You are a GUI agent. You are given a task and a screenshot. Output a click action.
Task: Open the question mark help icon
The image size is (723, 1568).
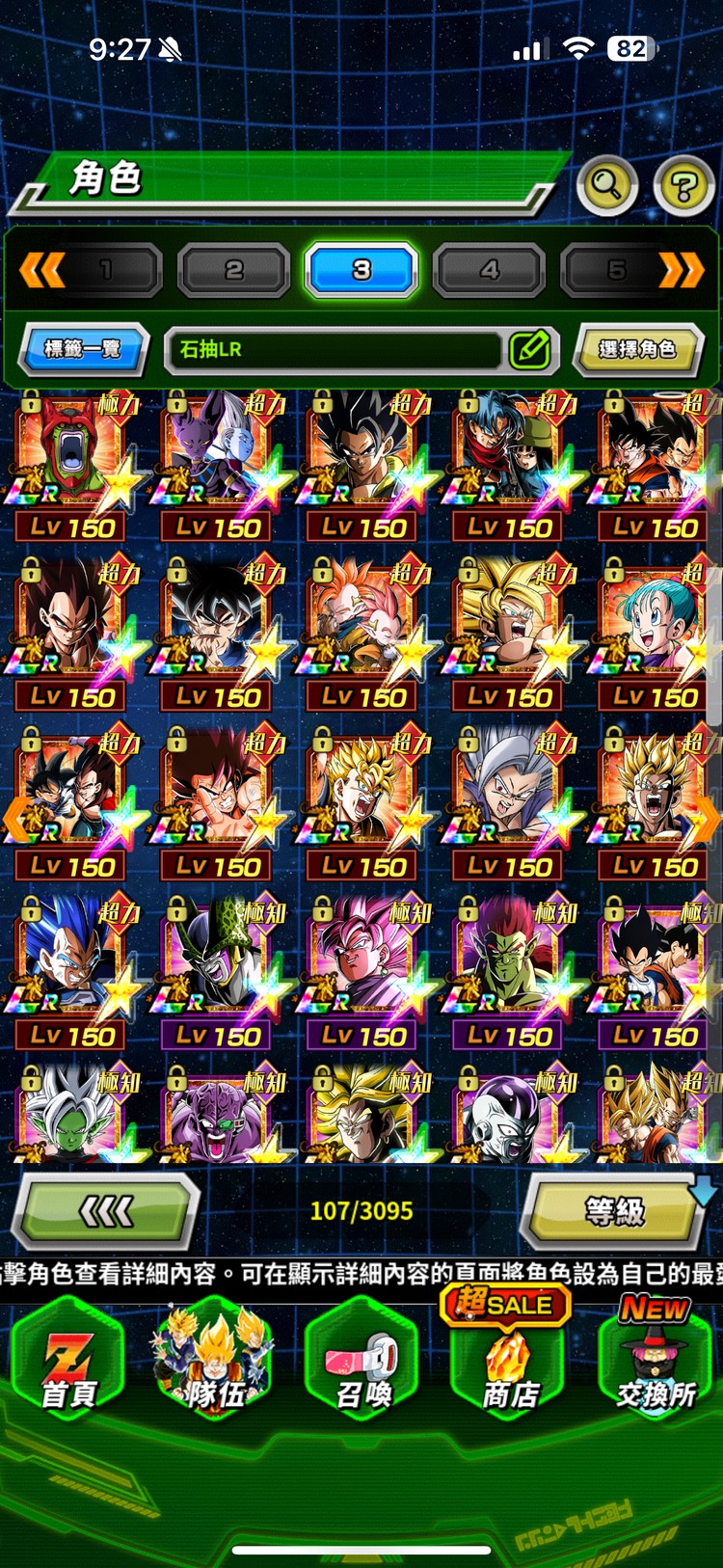[683, 185]
